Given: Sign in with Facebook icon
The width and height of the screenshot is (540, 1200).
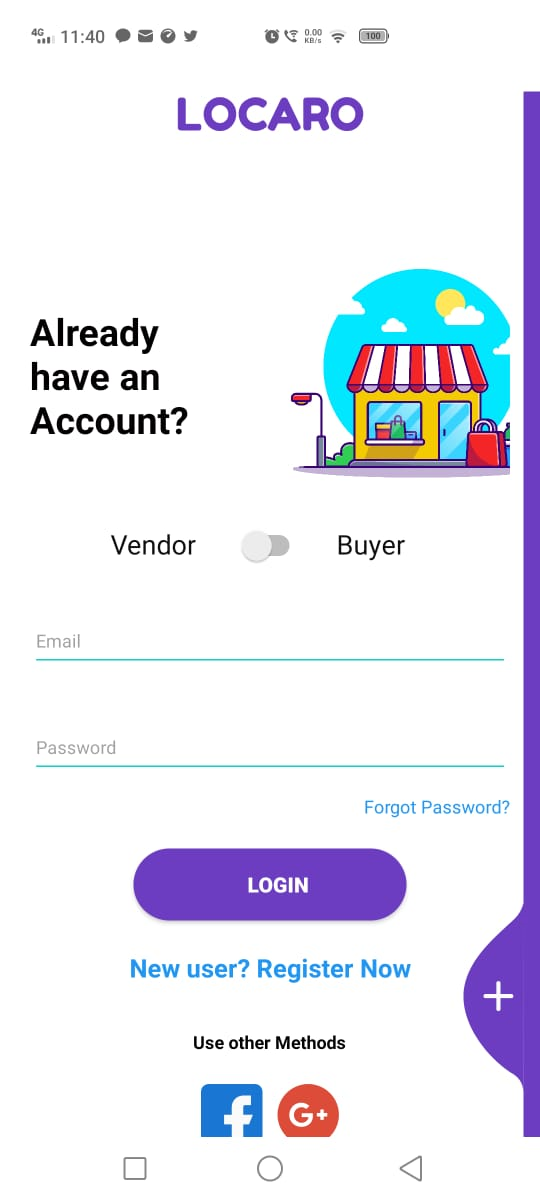Looking at the screenshot, I should 232,1111.
